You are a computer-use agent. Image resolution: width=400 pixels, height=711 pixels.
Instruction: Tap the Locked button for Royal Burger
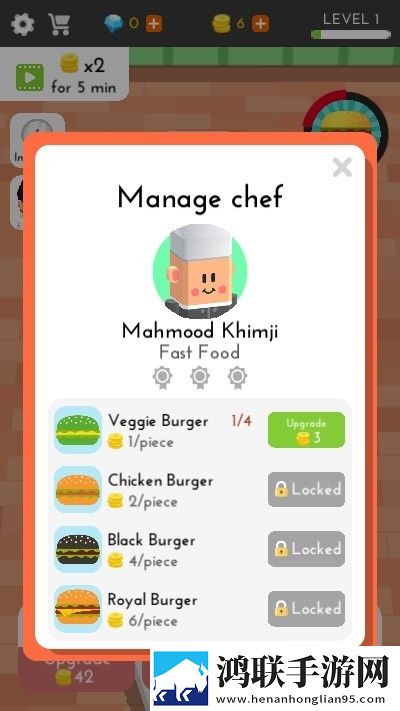point(306,609)
